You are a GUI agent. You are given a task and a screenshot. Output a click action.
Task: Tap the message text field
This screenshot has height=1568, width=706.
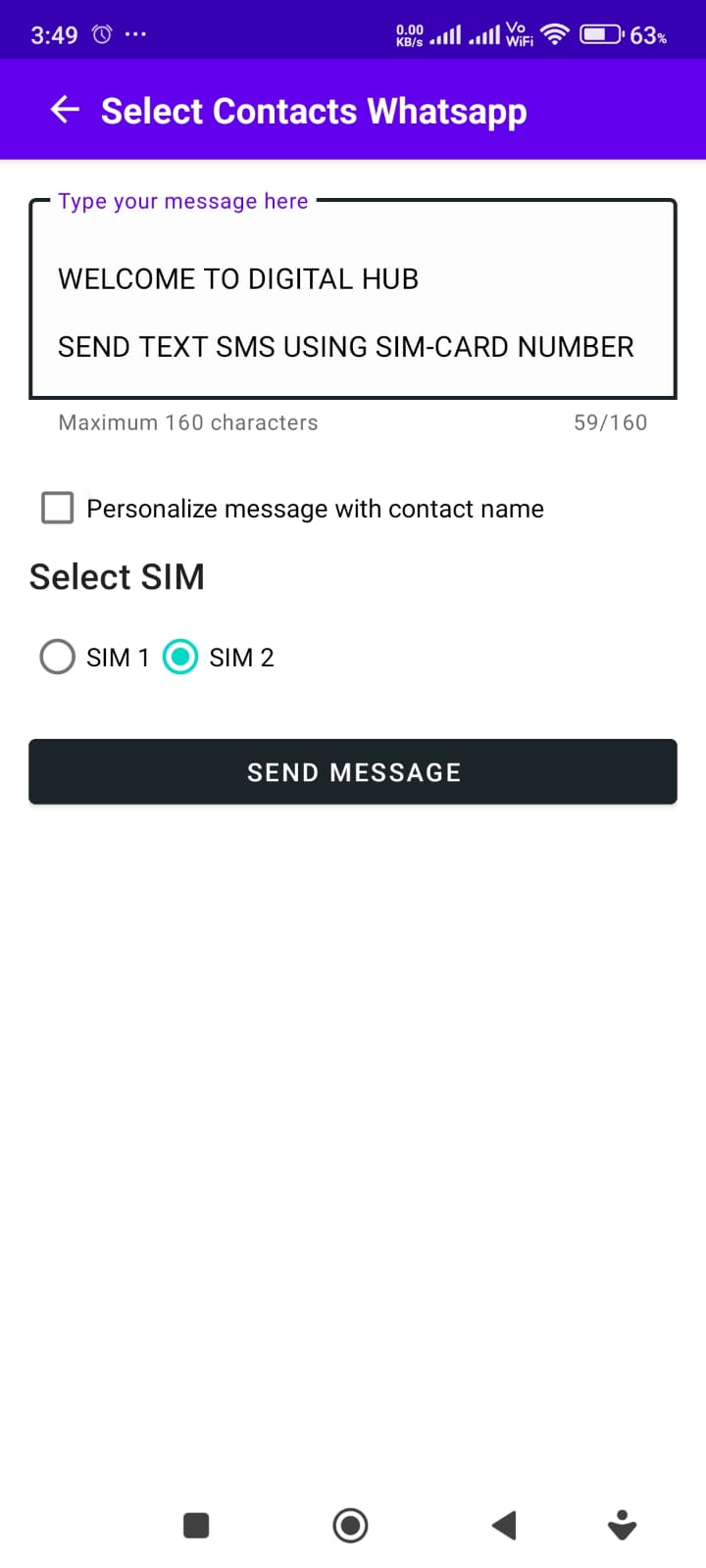point(353,299)
